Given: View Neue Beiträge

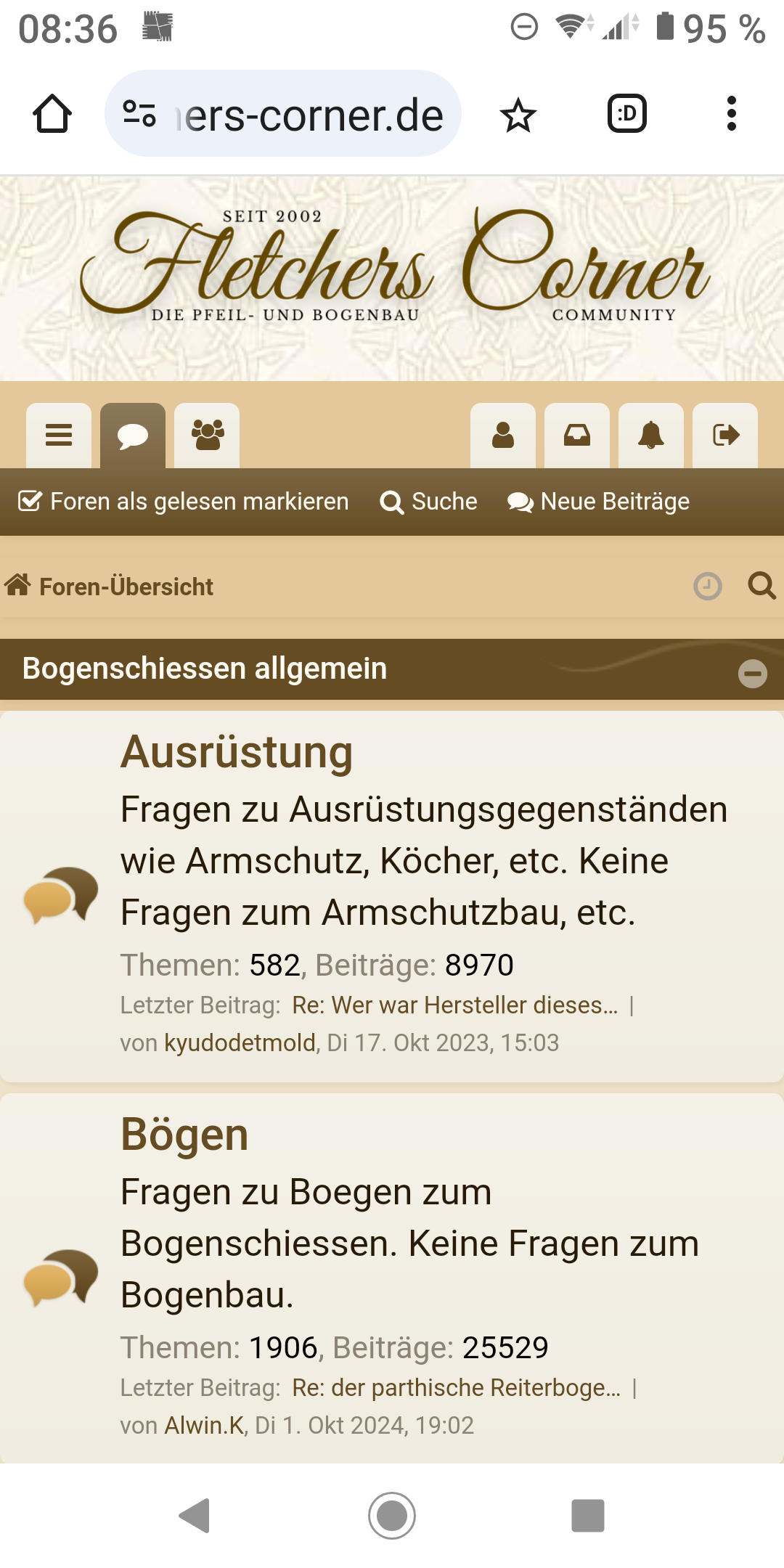Looking at the screenshot, I should (599, 502).
